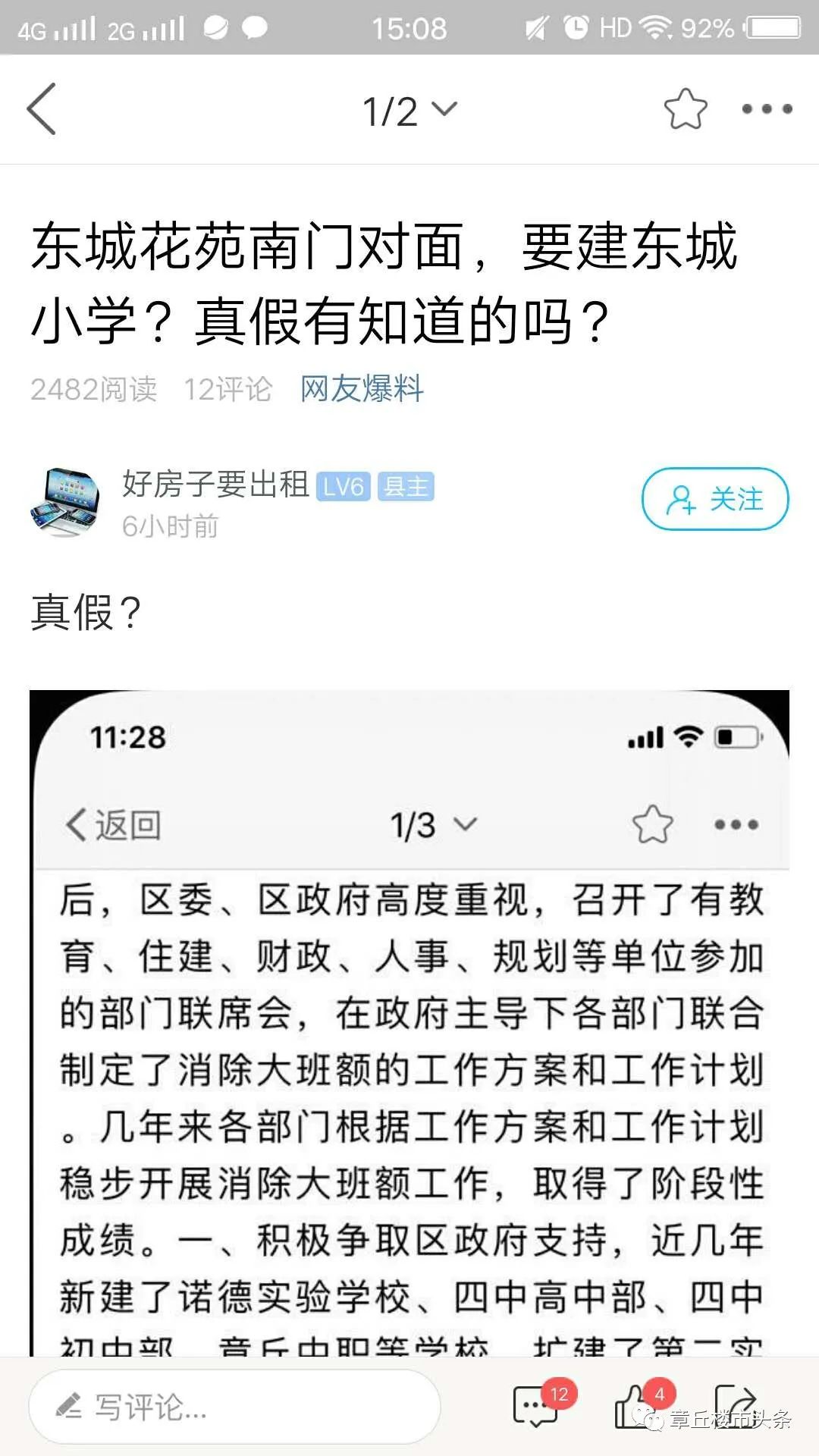This screenshot has height=1456, width=819.
Task: Open the 网友爆料 topic link
Action: 362,389
